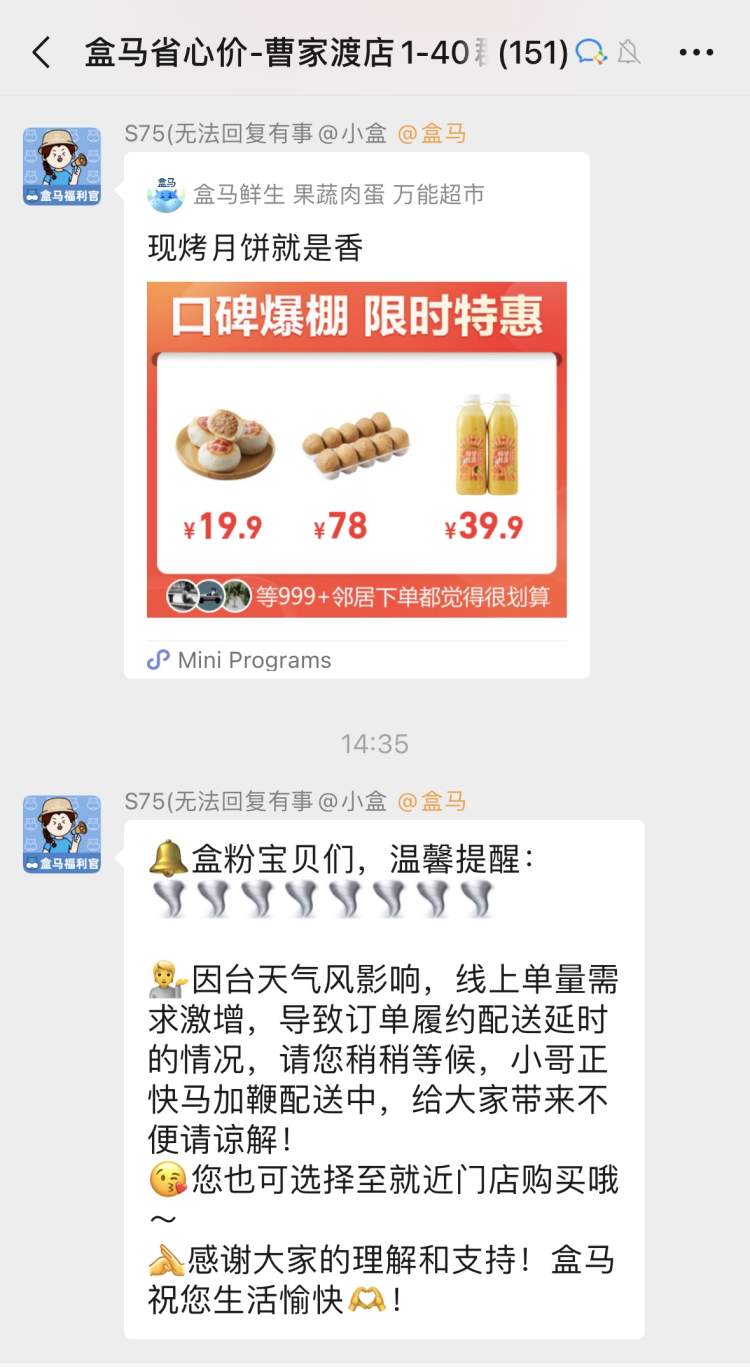Open sender avatar beside the 14:35 message
The width and height of the screenshot is (750, 1367).
[x=62, y=834]
